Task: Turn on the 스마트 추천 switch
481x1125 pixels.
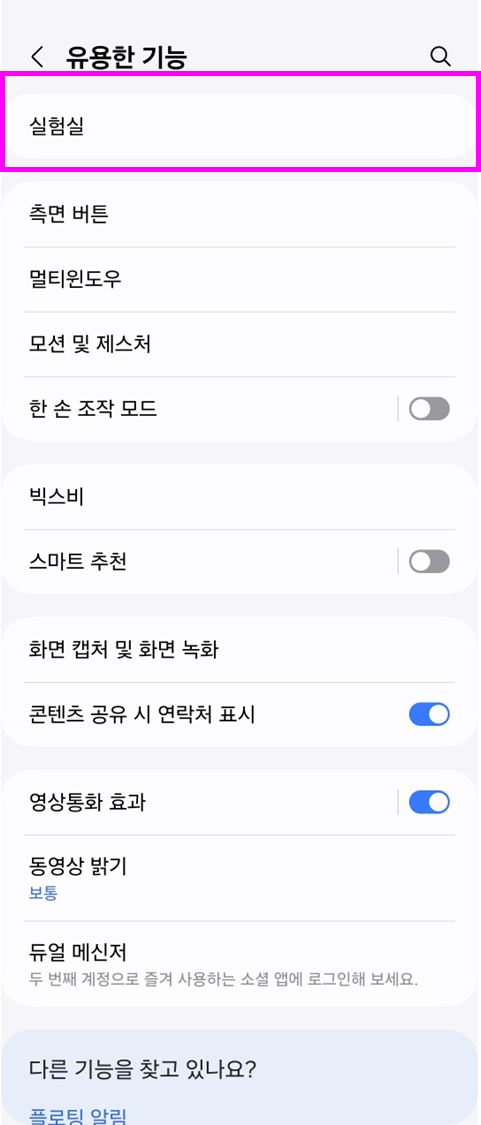Action: [x=429, y=562]
